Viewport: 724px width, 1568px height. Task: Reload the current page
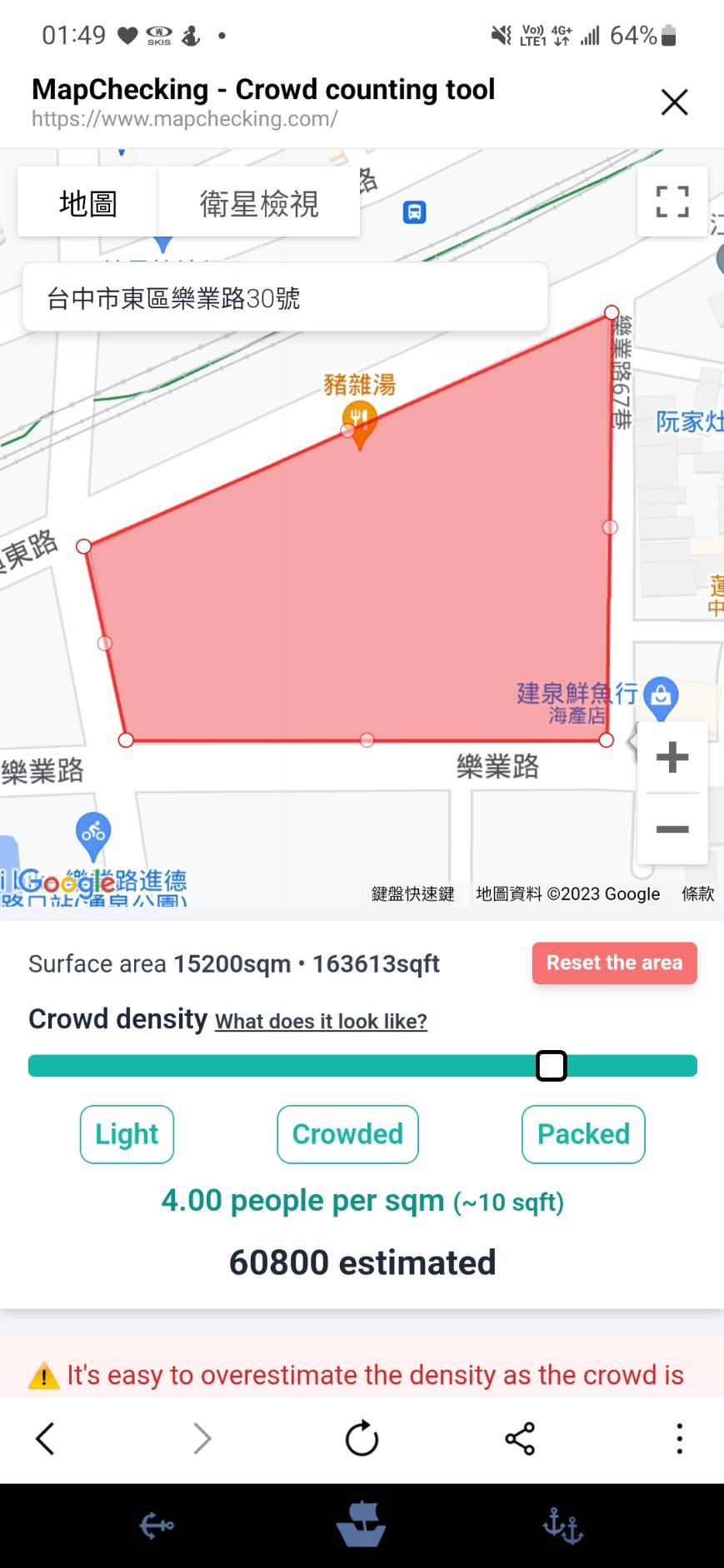[362, 1438]
